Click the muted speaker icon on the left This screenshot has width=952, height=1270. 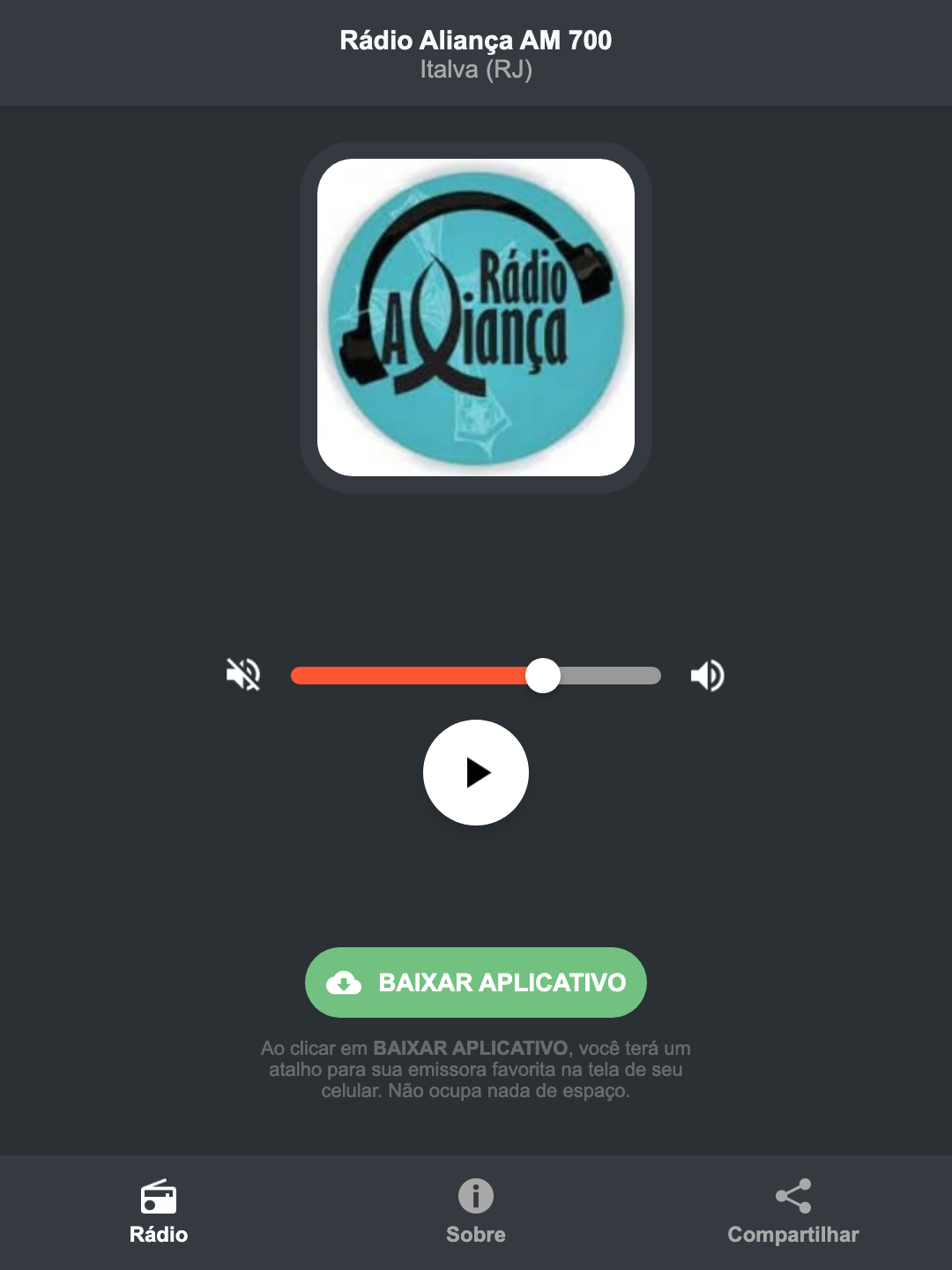[244, 675]
